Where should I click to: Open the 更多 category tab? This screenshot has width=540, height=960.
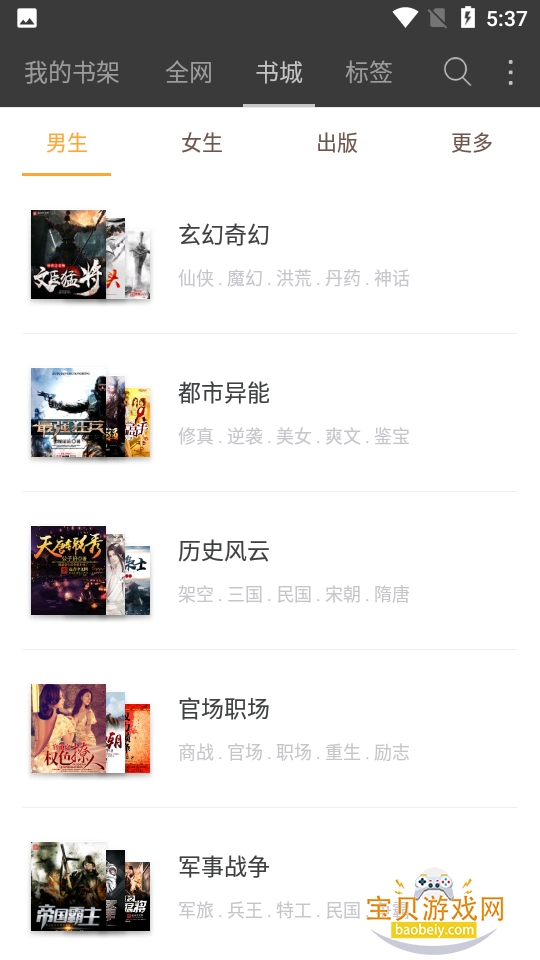[472, 143]
